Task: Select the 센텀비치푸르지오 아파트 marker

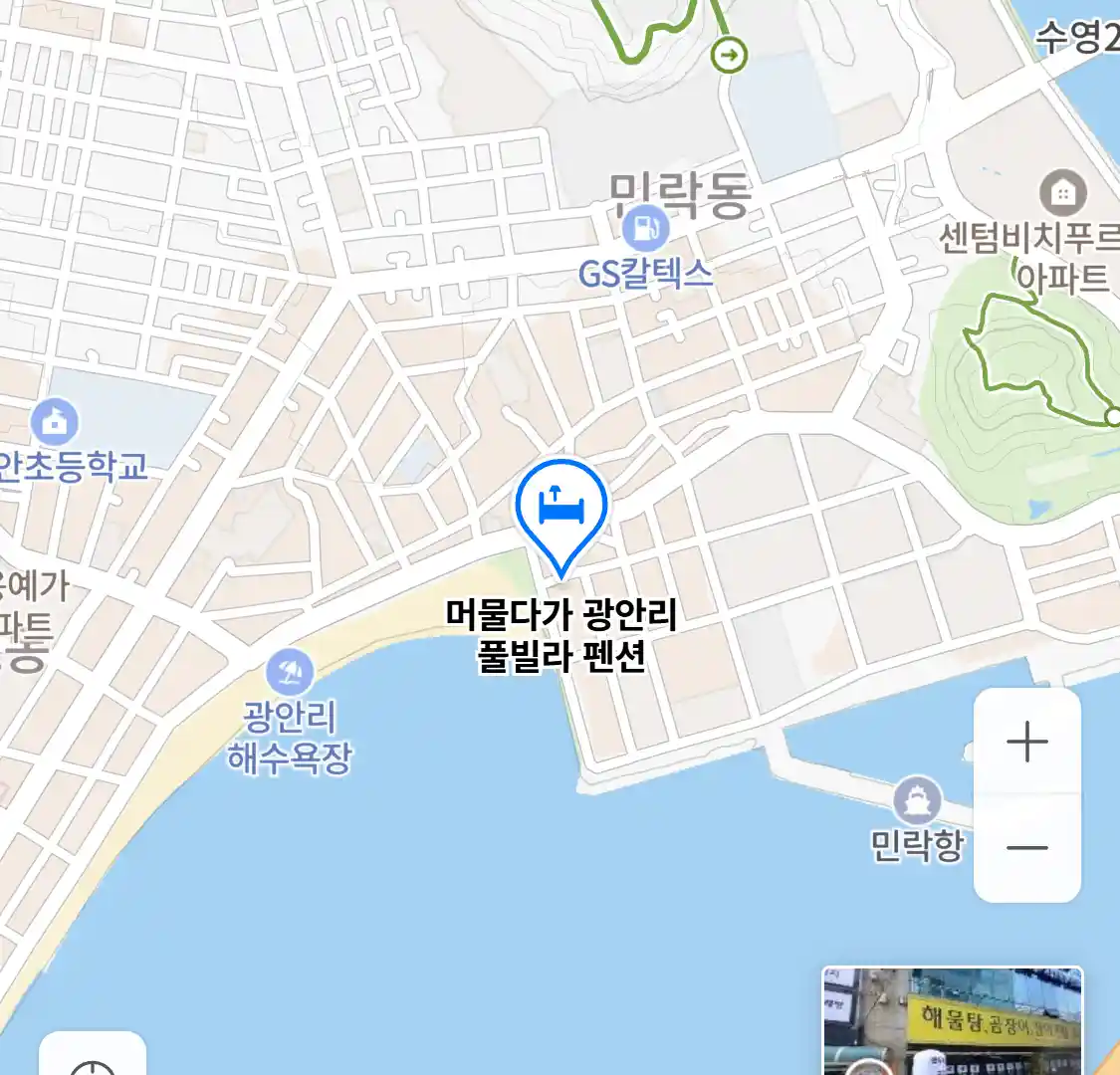Action: click(1062, 192)
